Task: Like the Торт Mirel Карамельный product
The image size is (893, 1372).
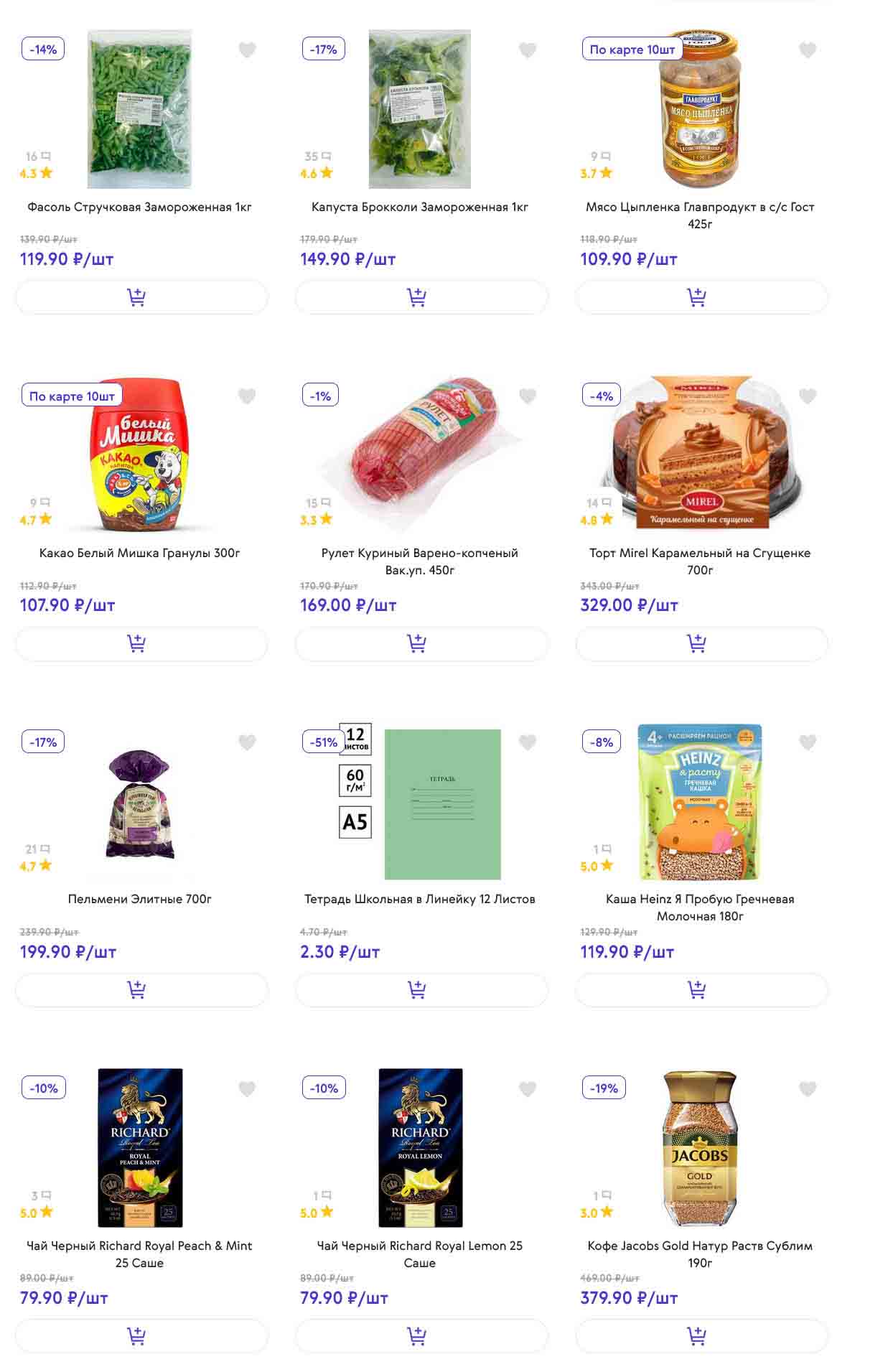Action: pos(808,396)
